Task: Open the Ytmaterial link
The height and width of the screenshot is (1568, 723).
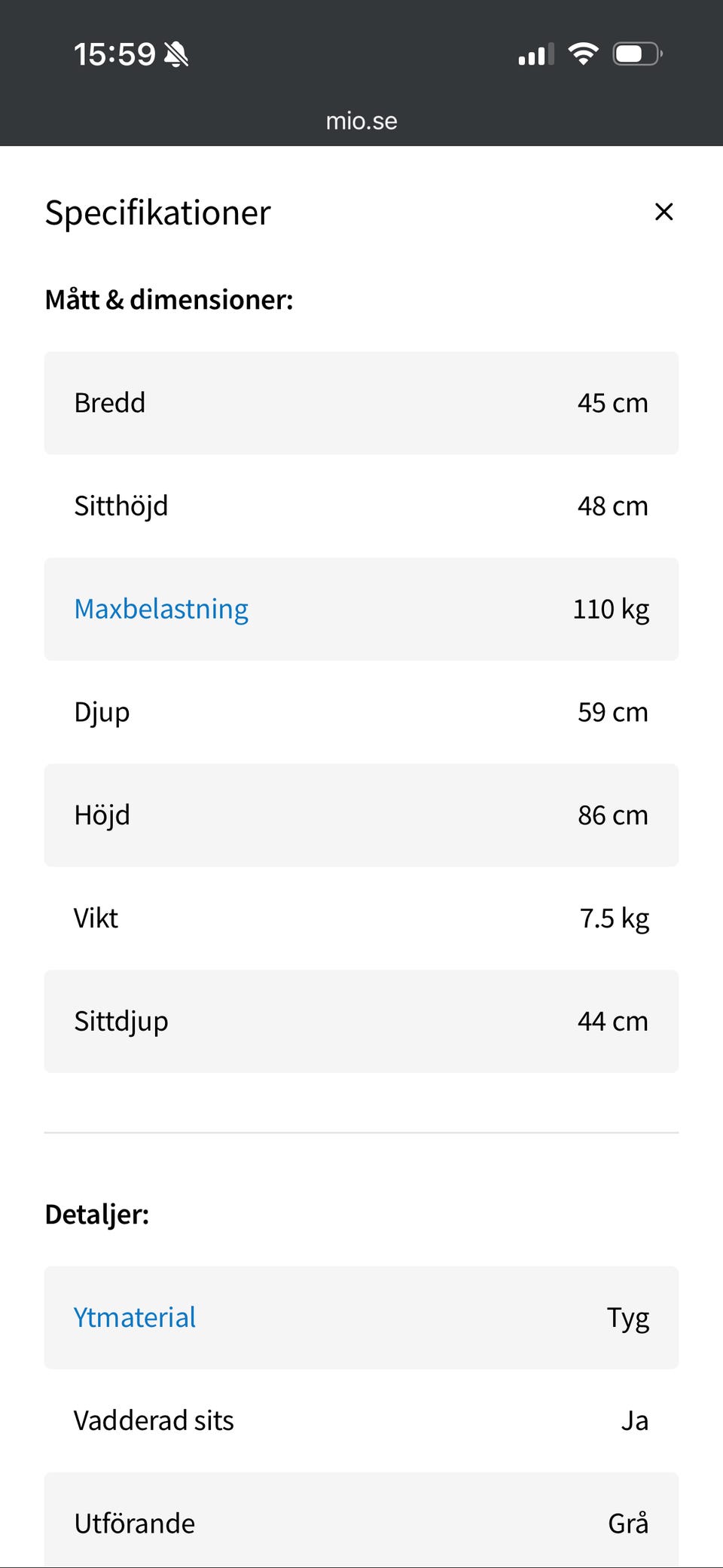Action: click(135, 1317)
